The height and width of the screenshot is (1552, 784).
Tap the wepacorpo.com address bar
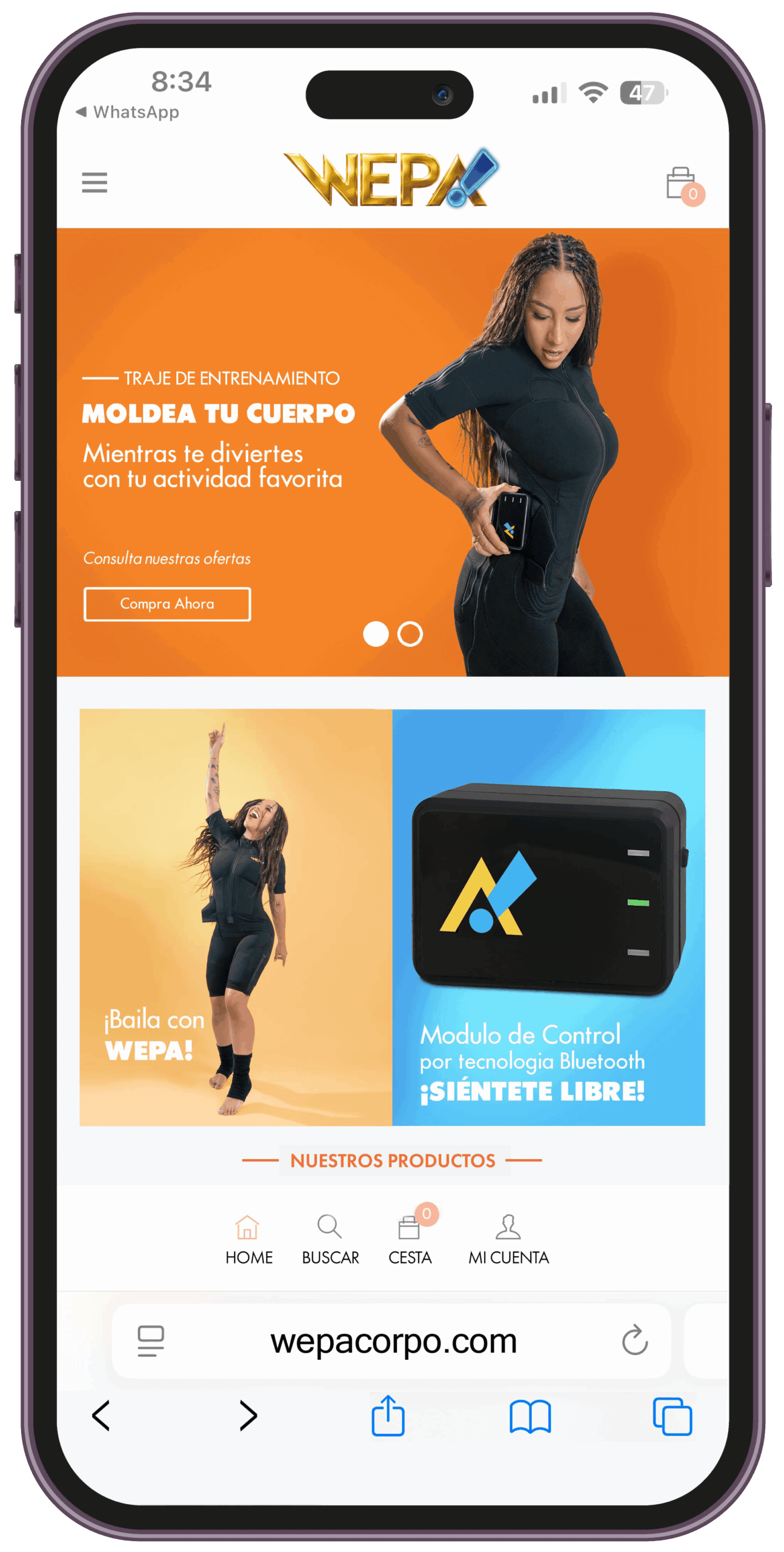pyautogui.click(x=393, y=1340)
